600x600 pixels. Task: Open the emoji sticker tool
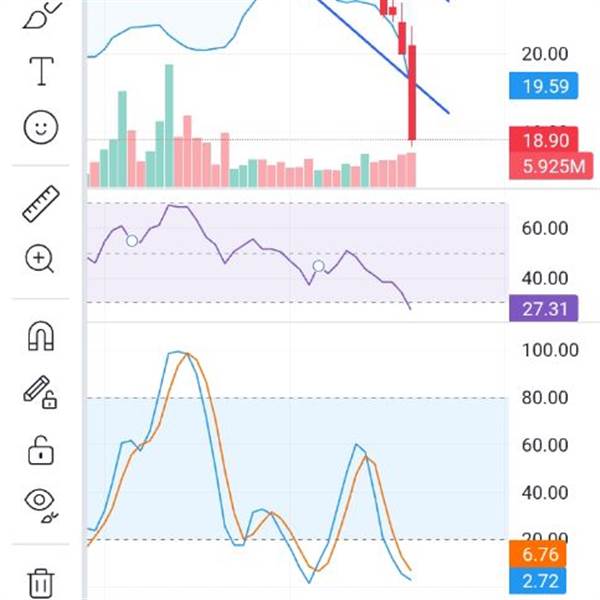pos(41,127)
